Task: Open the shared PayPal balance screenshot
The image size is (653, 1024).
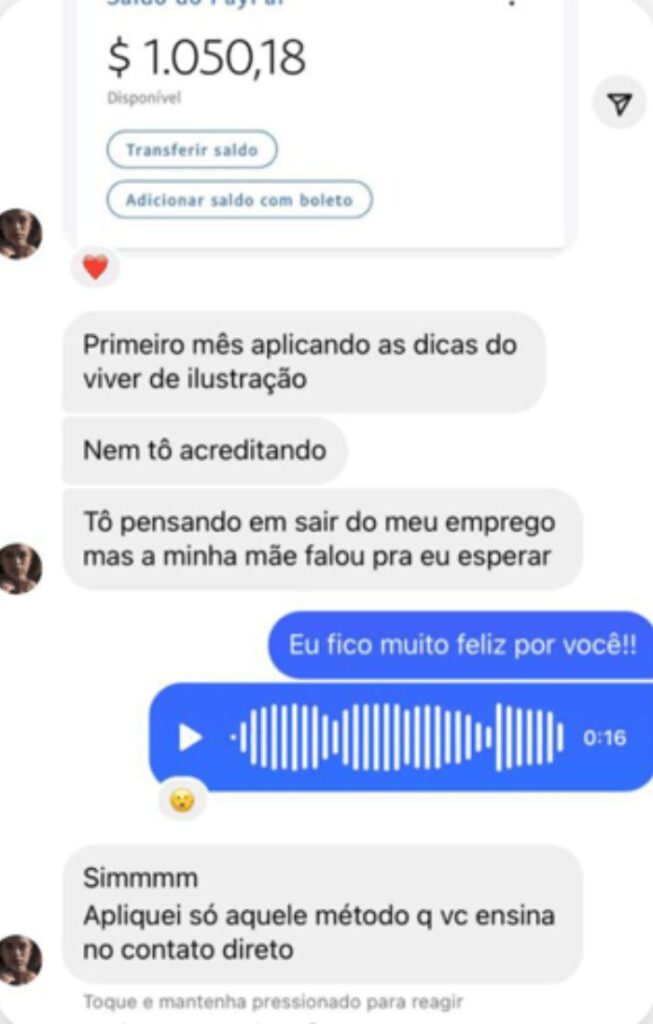Action: point(320,120)
